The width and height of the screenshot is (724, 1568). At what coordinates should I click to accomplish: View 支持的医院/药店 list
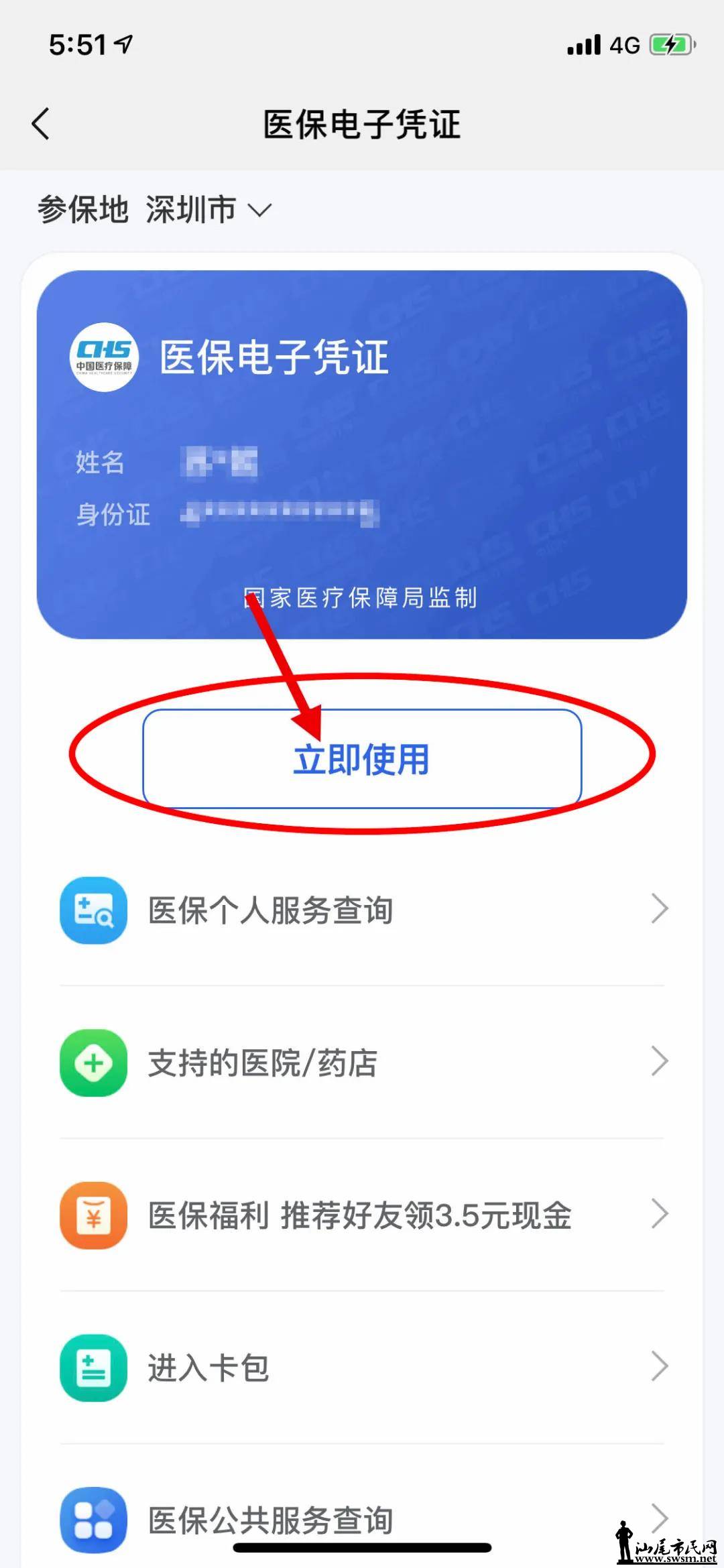pos(362,1063)
